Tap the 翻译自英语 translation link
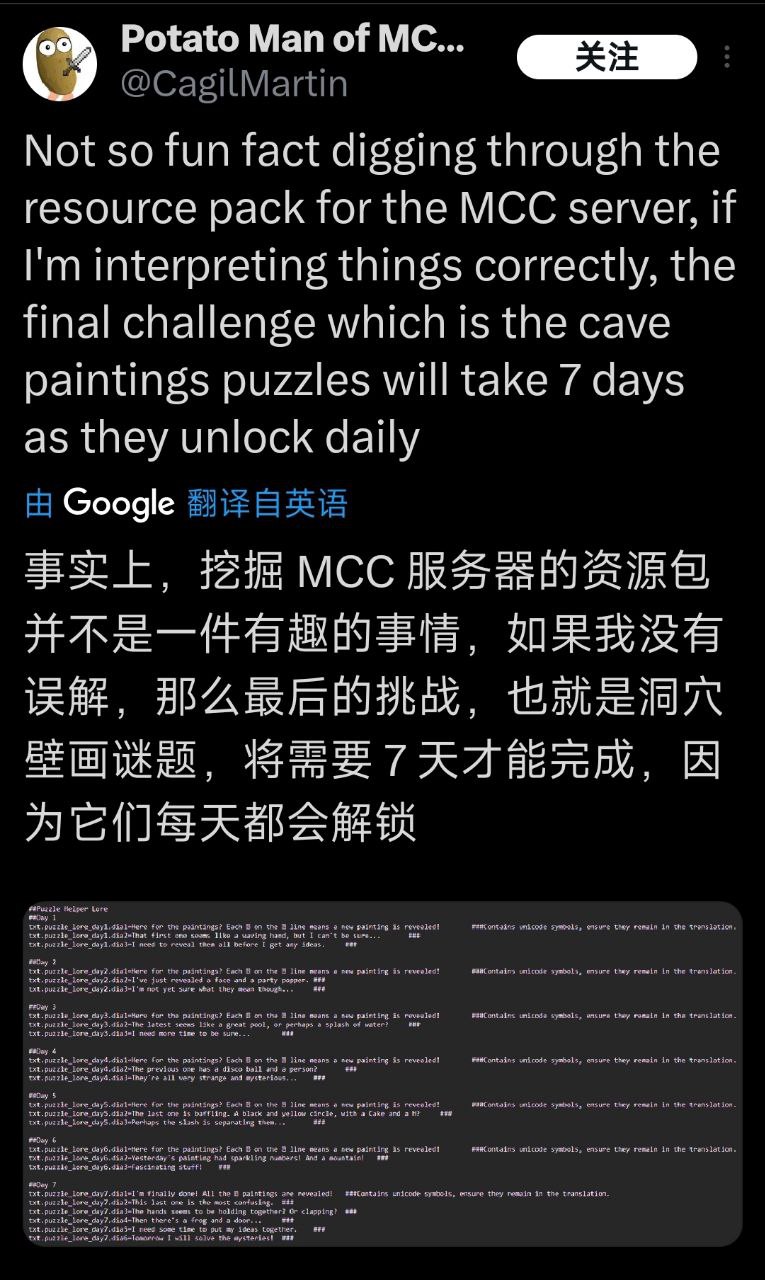765x1280 pixels. [267, 502]
